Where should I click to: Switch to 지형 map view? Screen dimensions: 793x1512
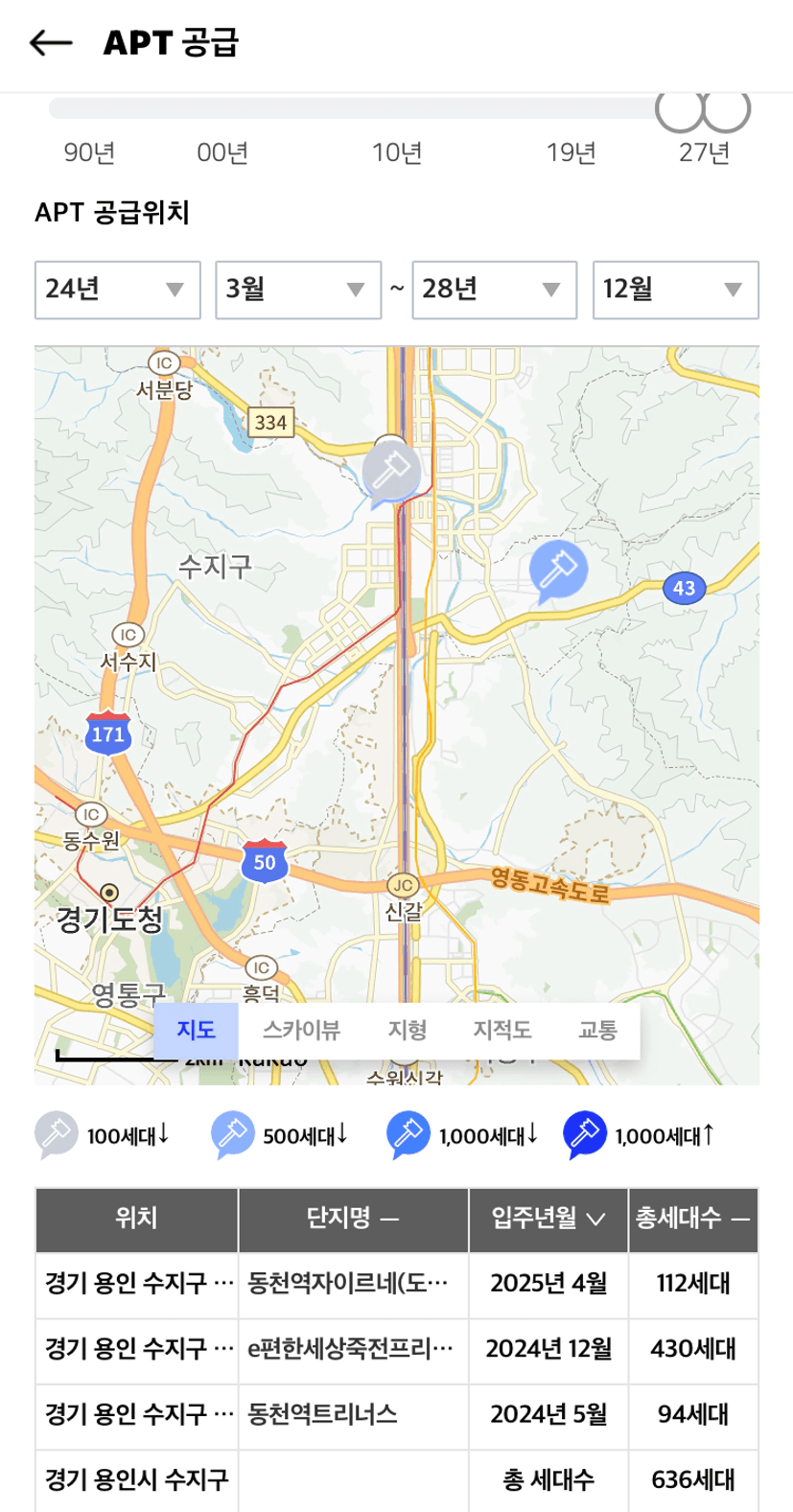click(x=407, y=1031)
